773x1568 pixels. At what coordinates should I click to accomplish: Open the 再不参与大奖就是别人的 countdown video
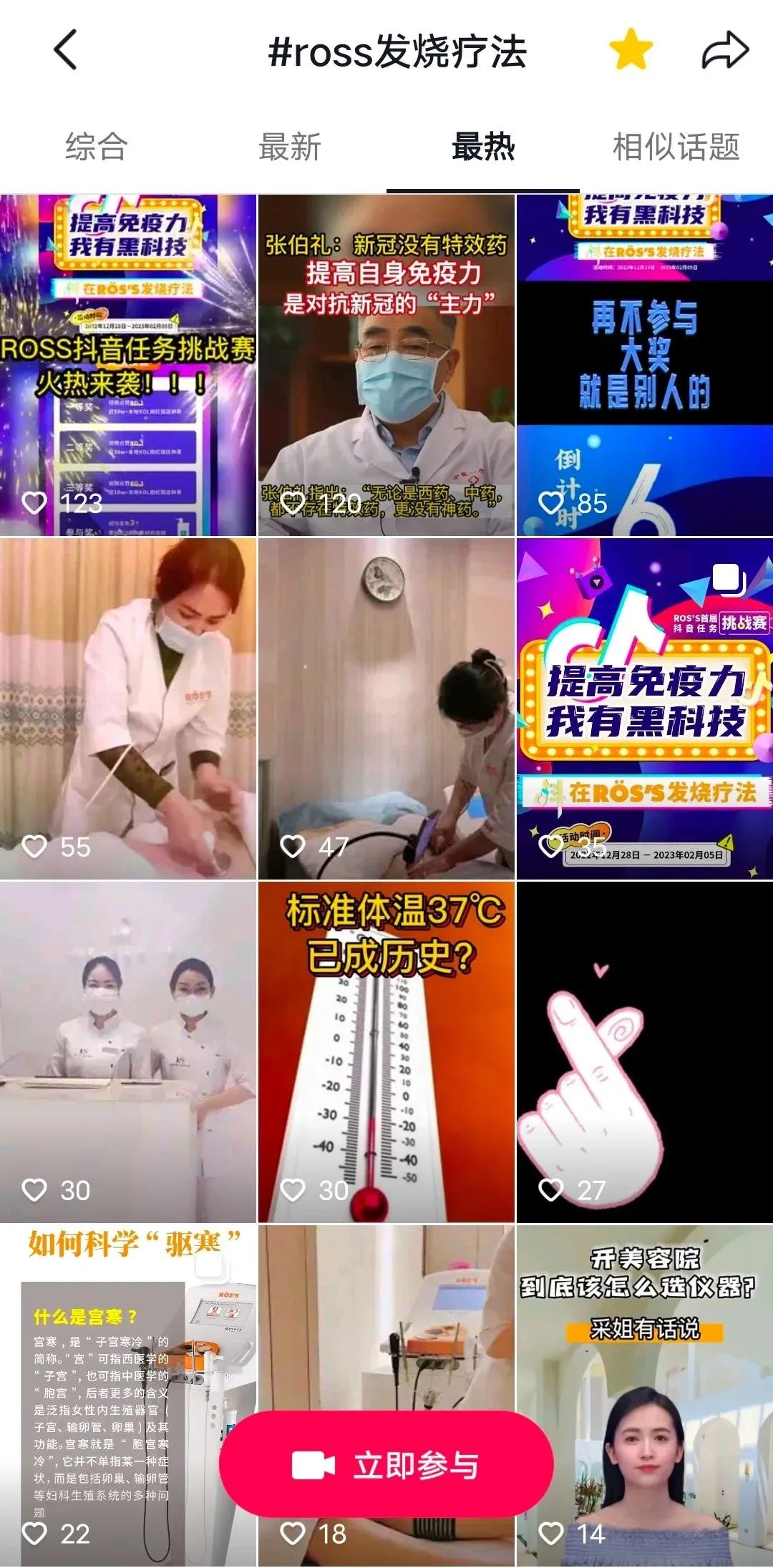[644, 365]
